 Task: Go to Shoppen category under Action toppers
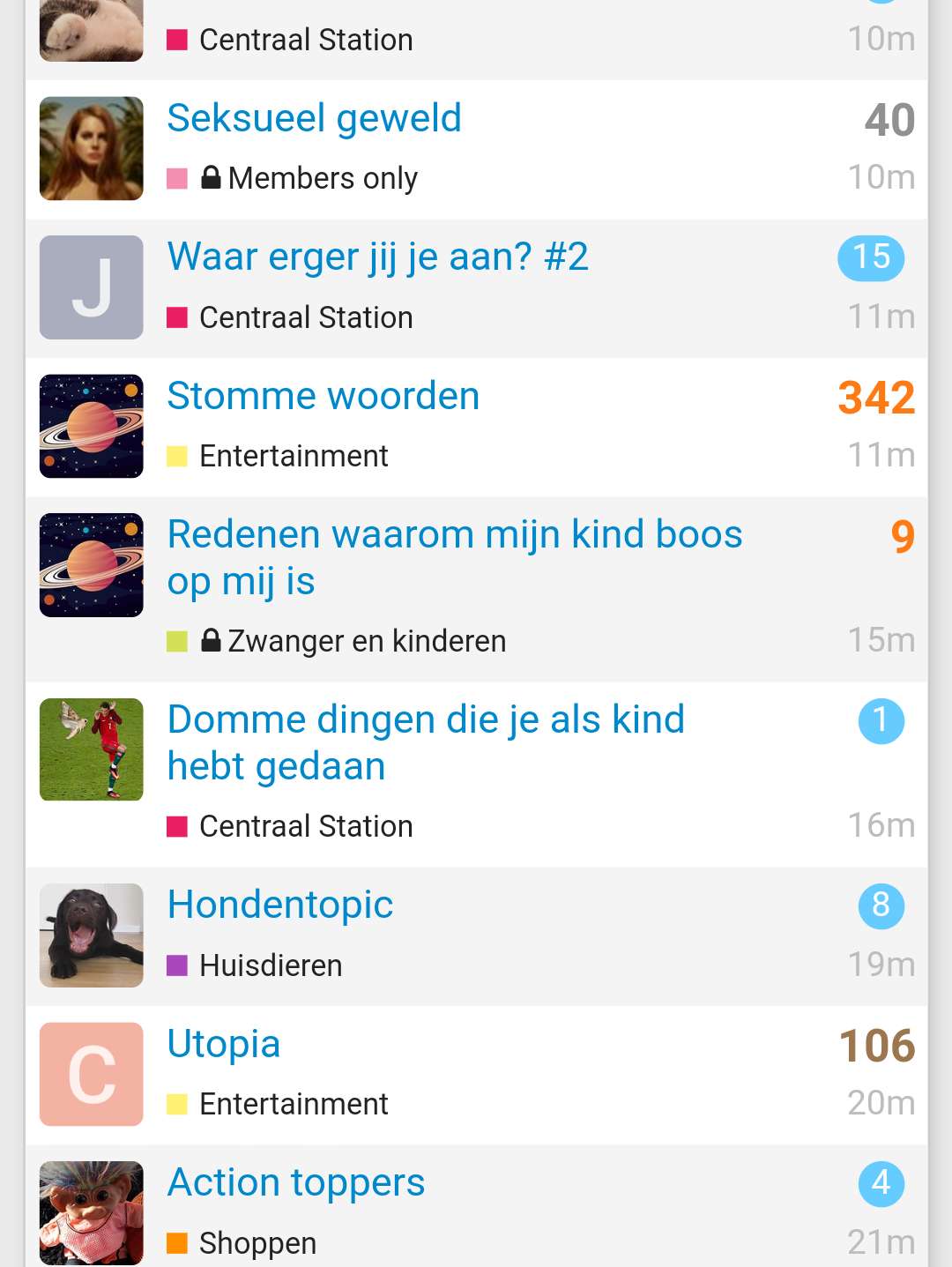coord(257,1243)
